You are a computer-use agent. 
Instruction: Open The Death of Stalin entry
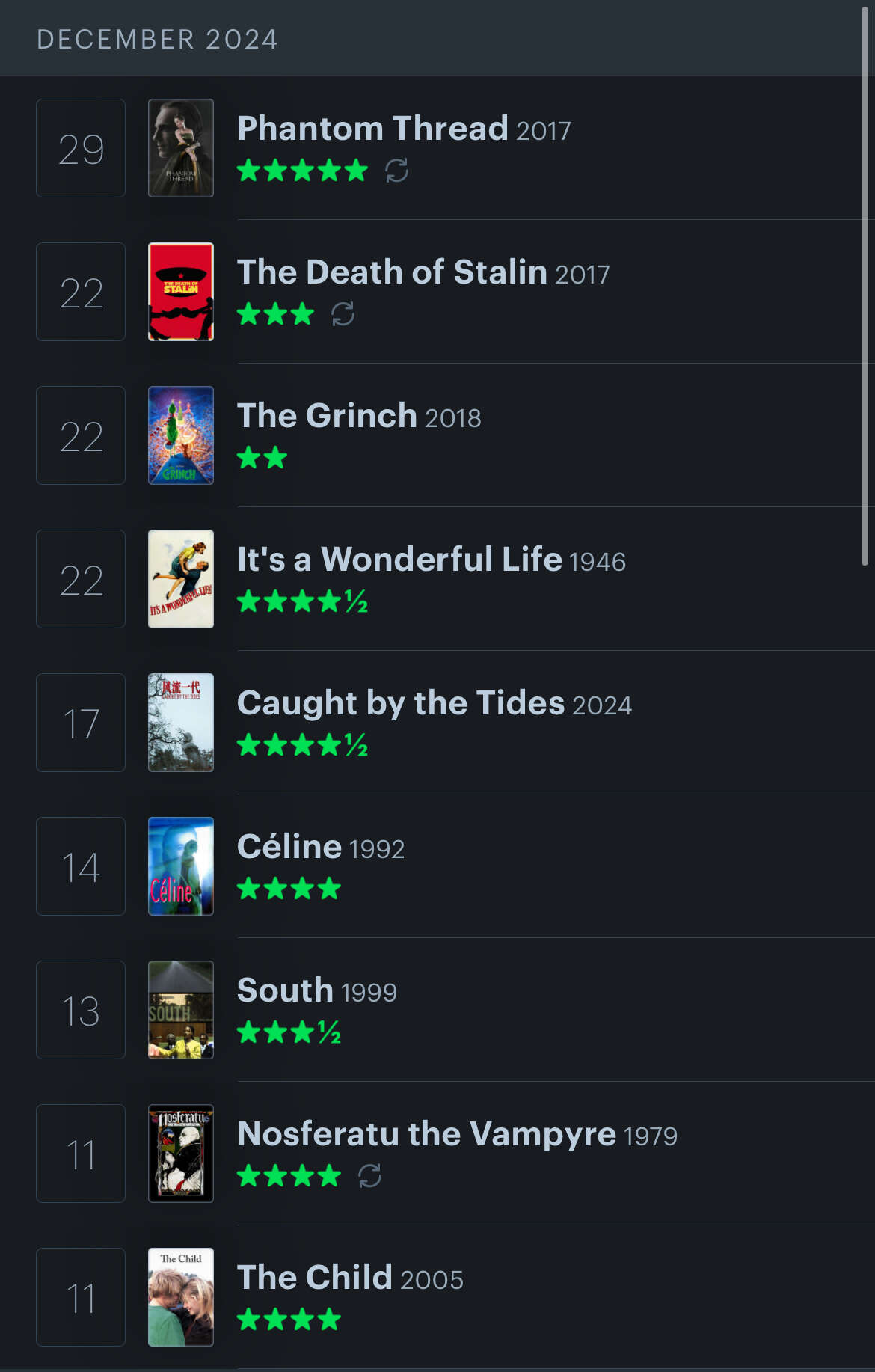(x=392, y=272)
